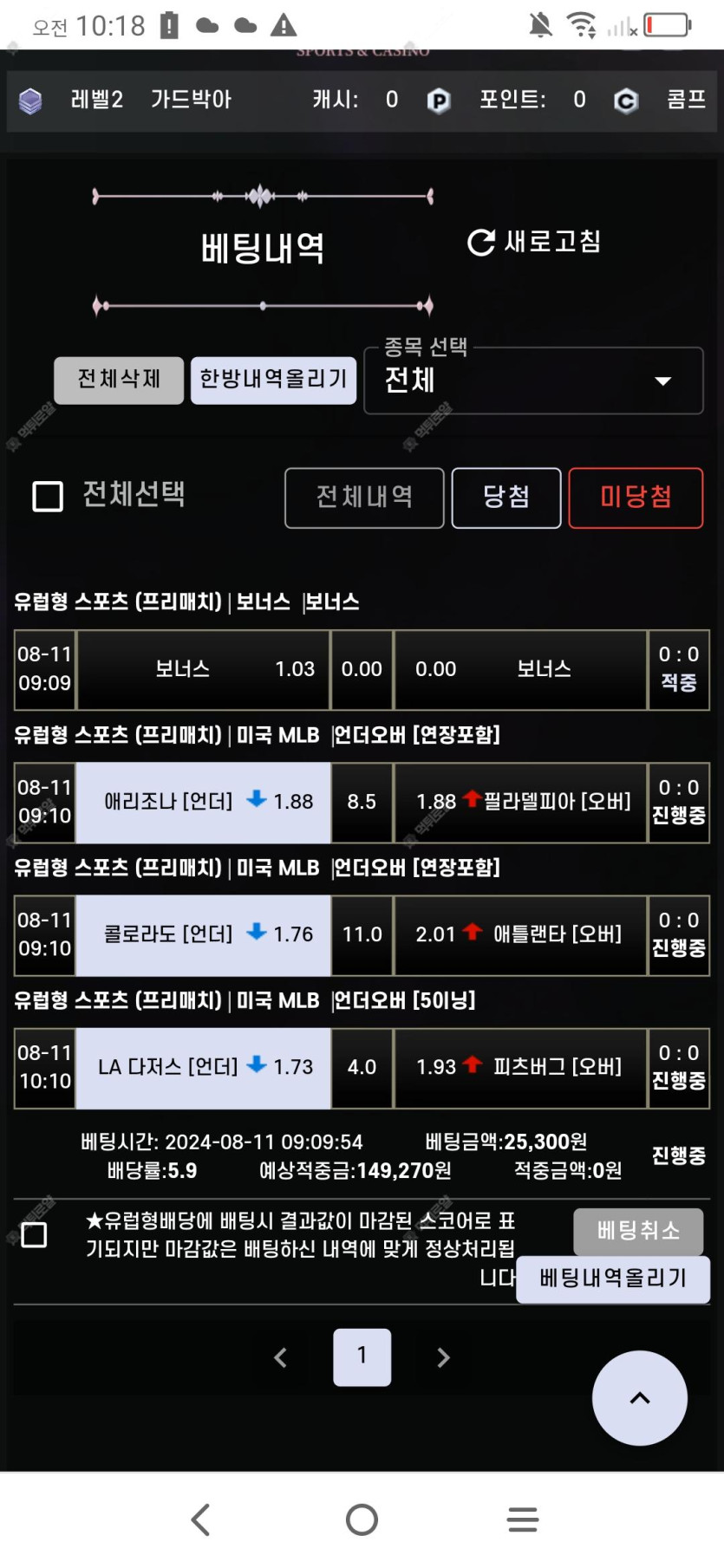Tap the scroll-to-top floating button
Screen dimensions: 724x1568
point(640,1397)
